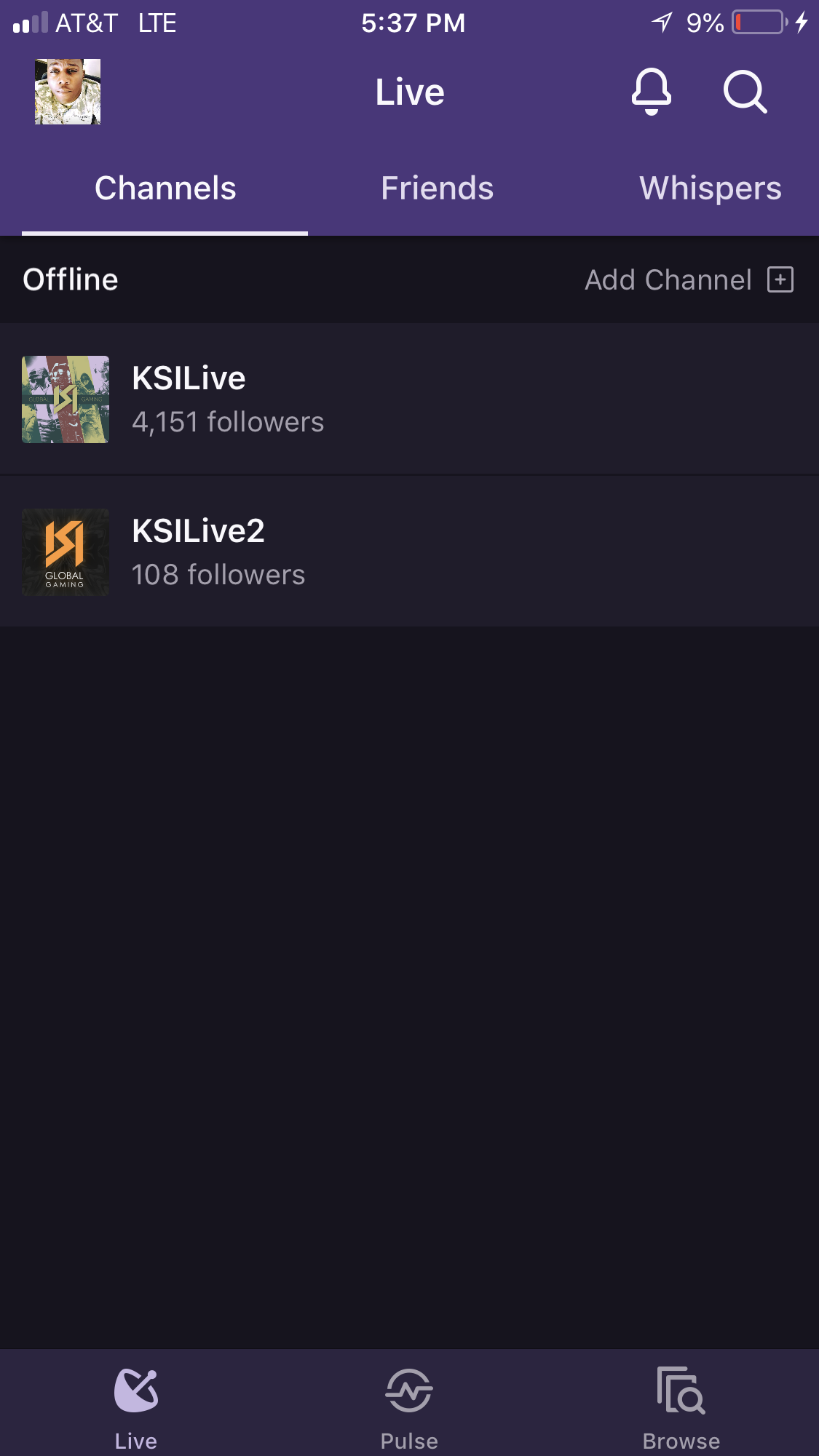
Task: Switch to the Friends tab
Action: pyautogui.click(x=438, y=188)
